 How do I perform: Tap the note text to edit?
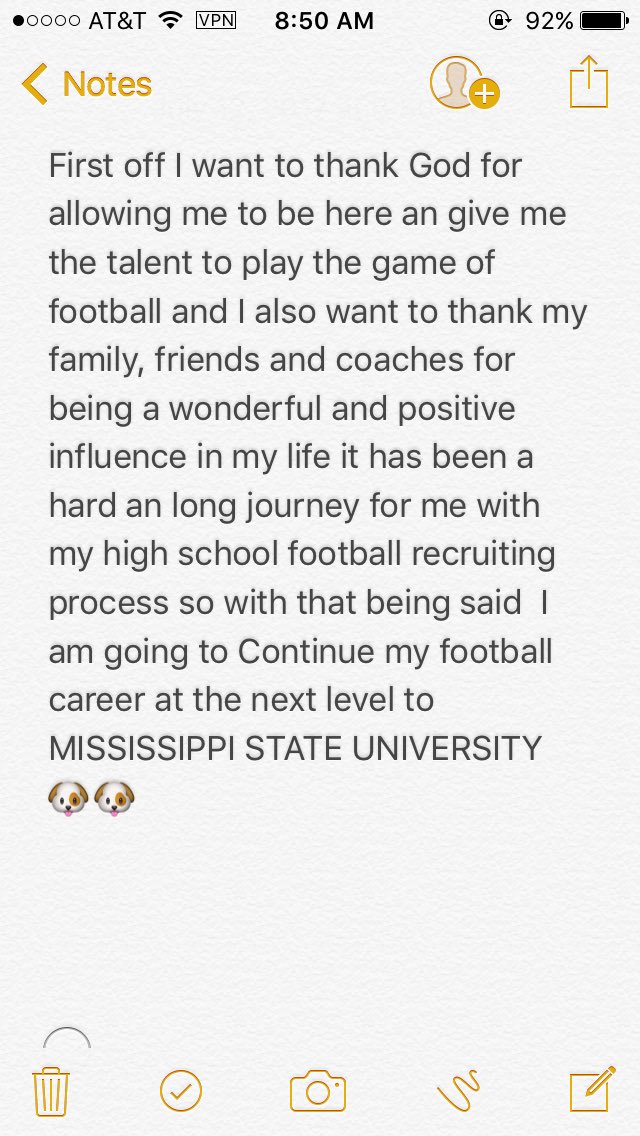click(317, 480)
